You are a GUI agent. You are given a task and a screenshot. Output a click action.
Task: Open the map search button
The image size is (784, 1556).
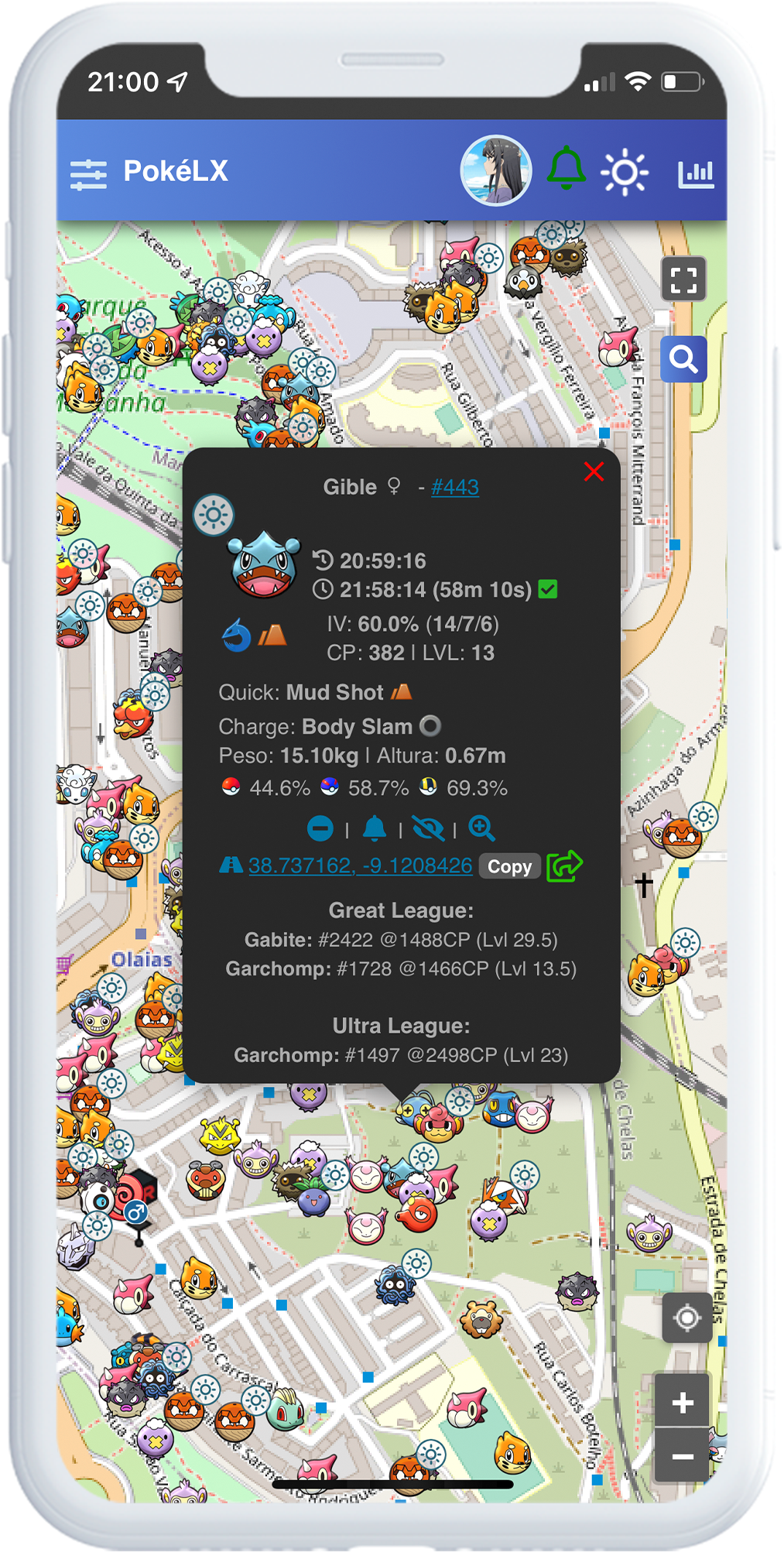pos(683,358)
